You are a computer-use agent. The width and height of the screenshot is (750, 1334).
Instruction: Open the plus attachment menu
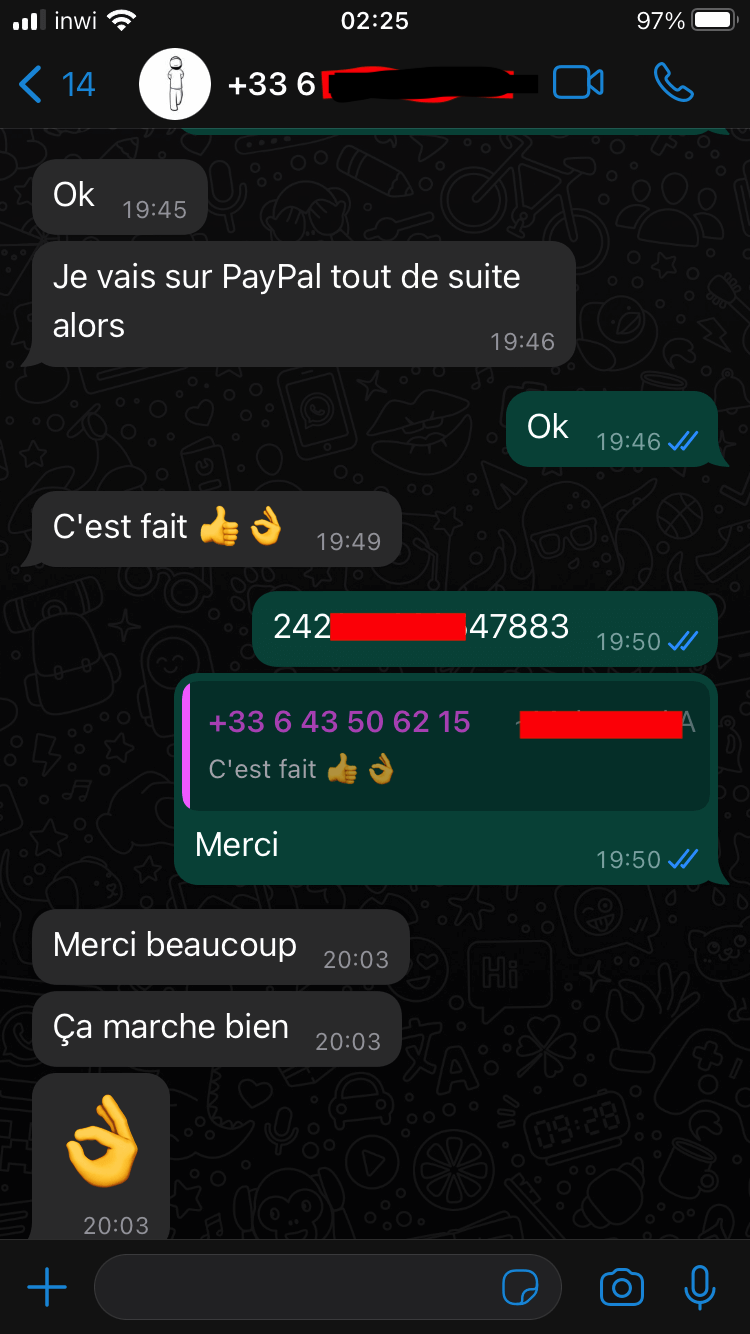pos(47,1287)
